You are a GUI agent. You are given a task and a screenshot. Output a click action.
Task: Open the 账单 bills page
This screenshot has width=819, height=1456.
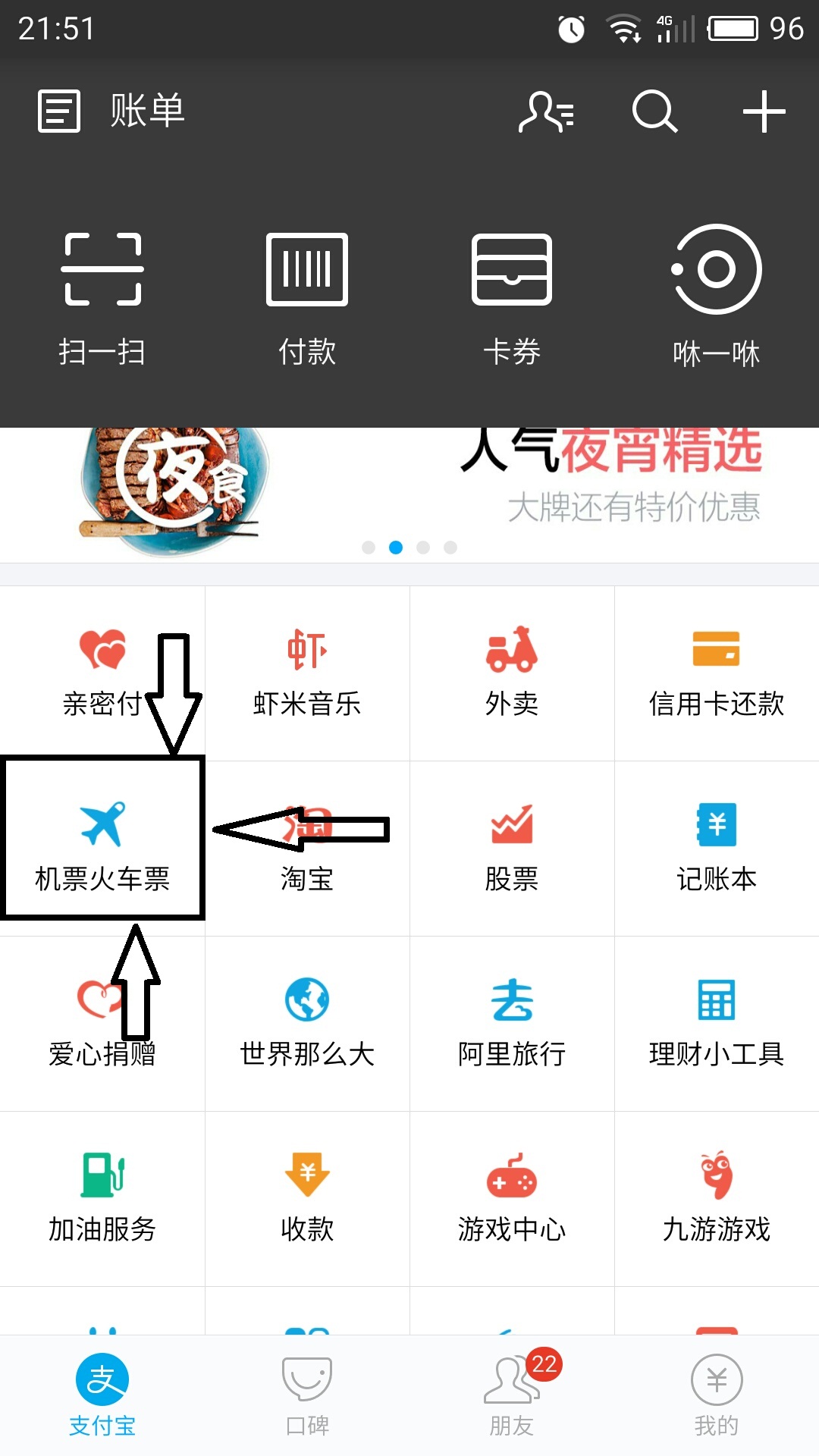112,111
